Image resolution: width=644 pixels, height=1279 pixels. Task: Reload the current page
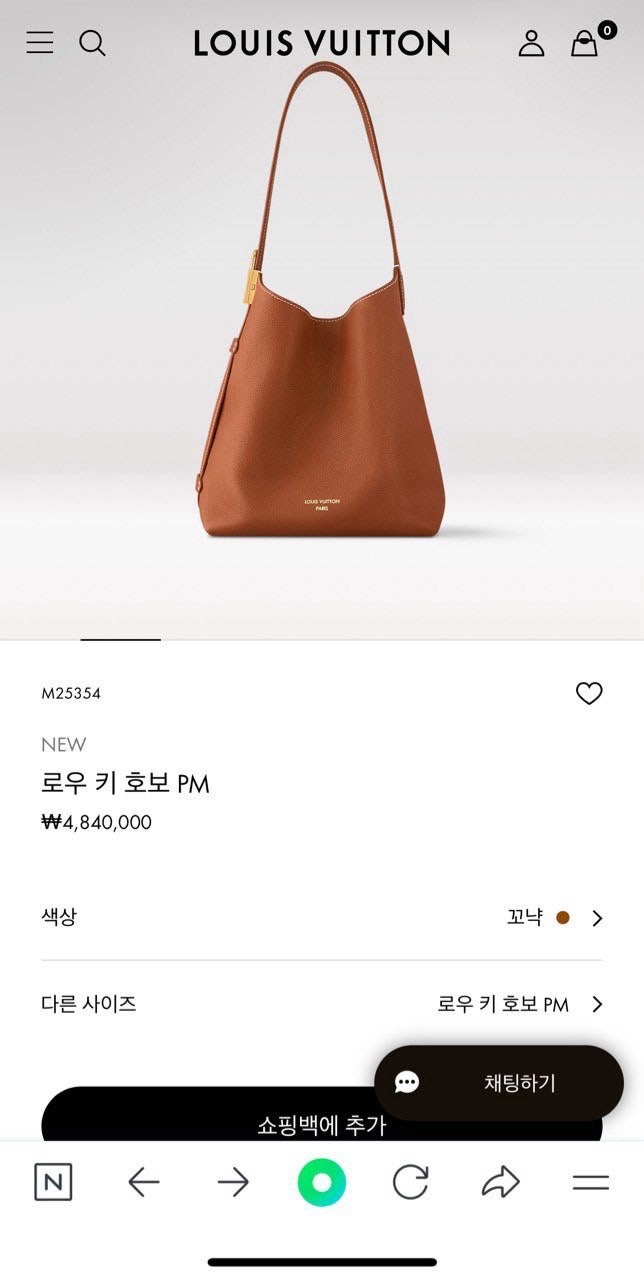tap(410, 1183)
